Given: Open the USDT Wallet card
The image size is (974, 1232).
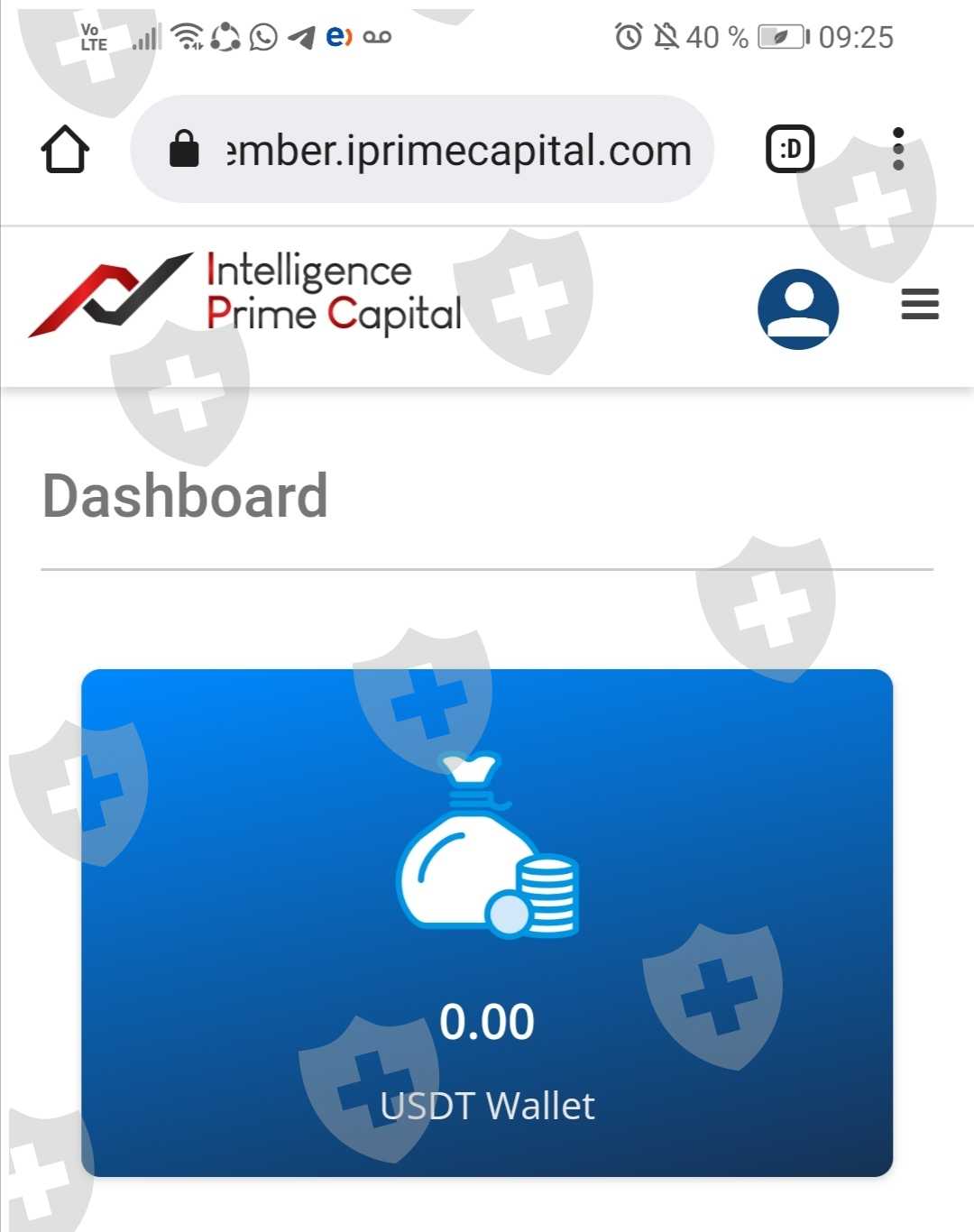Looking at the screenshot, I should click(x=487, y=923).
